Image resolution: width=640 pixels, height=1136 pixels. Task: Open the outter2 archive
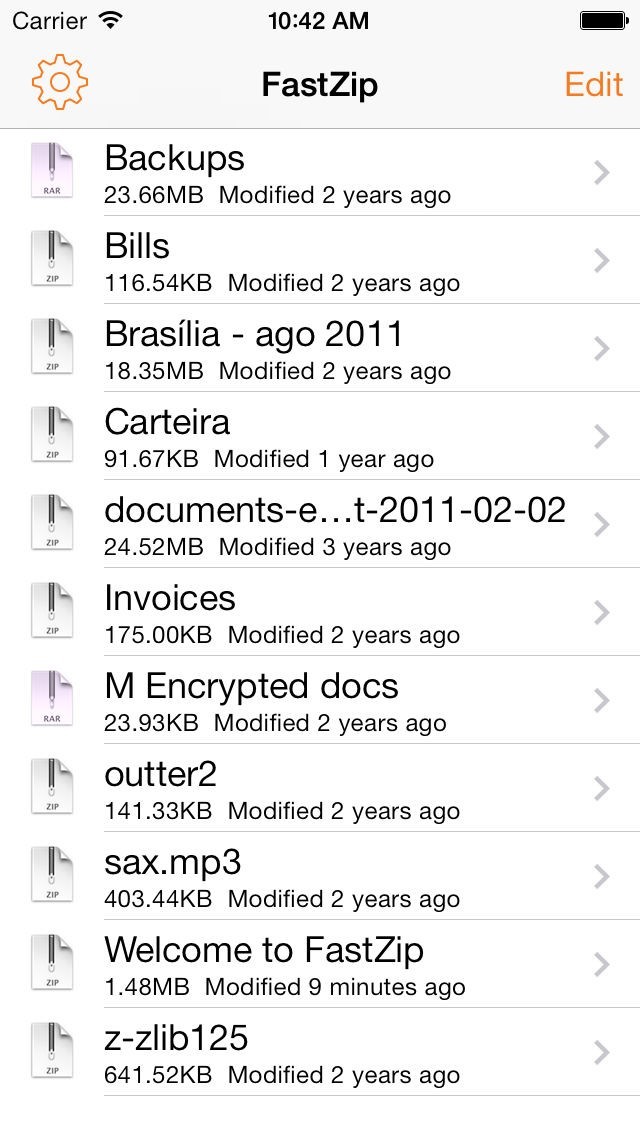(x=320, y=788)
